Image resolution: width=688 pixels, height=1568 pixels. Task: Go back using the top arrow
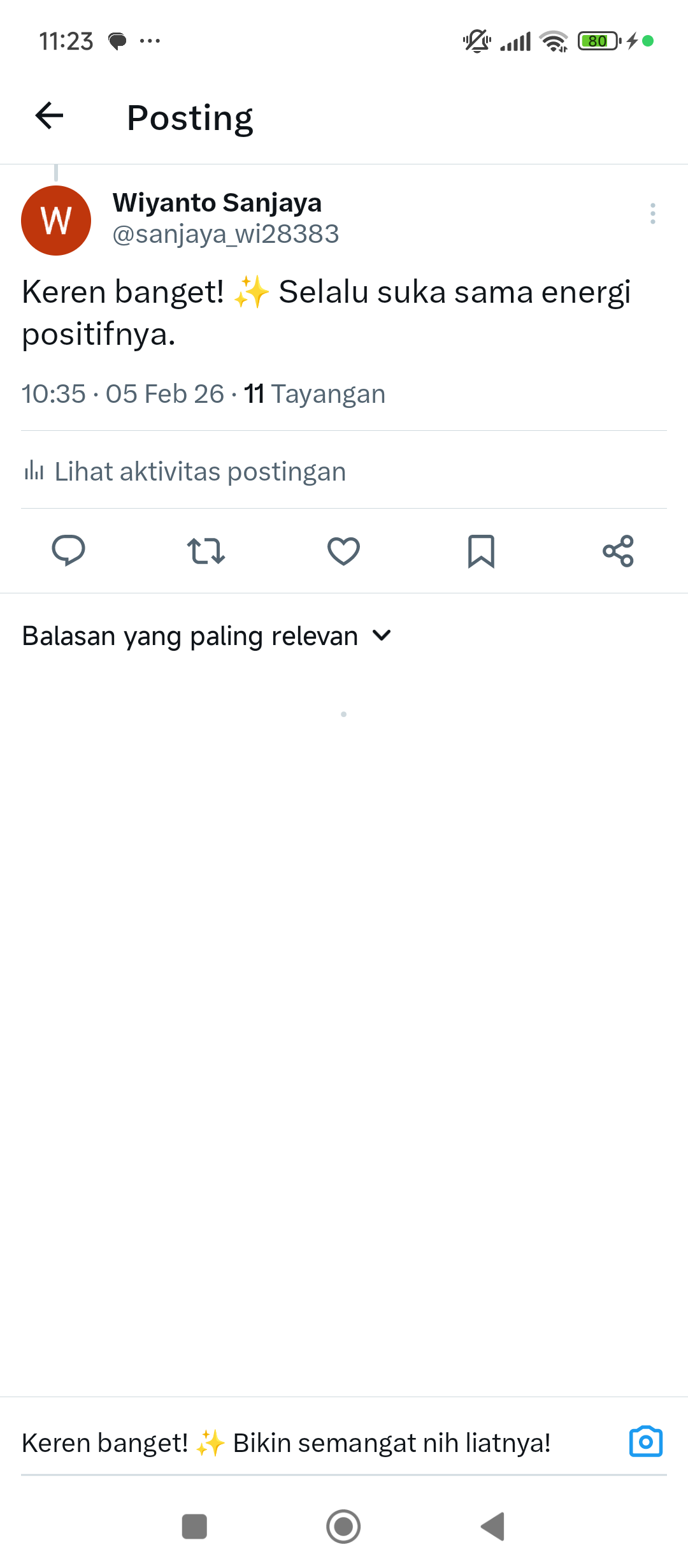pos(50,116)
